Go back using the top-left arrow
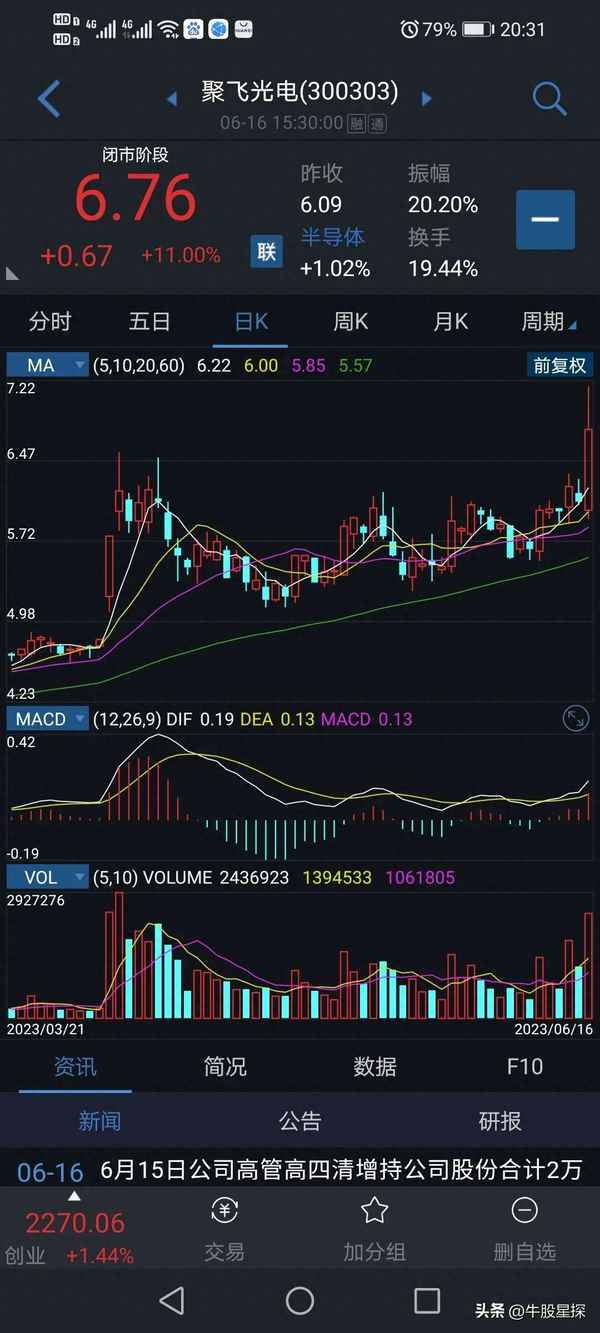Screen dimensions: 600x1333 click(49, 98)
